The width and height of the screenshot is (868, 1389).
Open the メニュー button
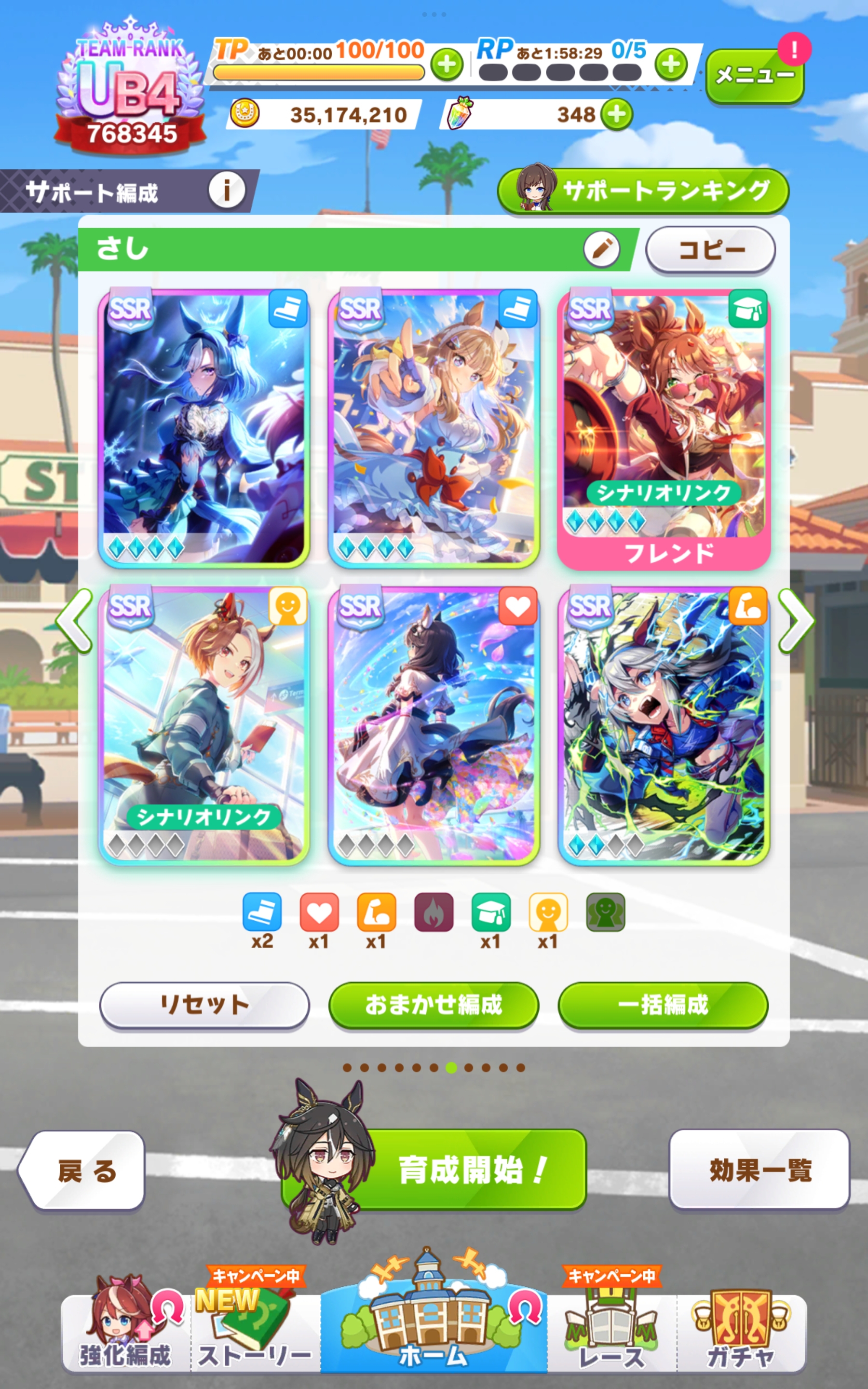click(x=754, y=75)
